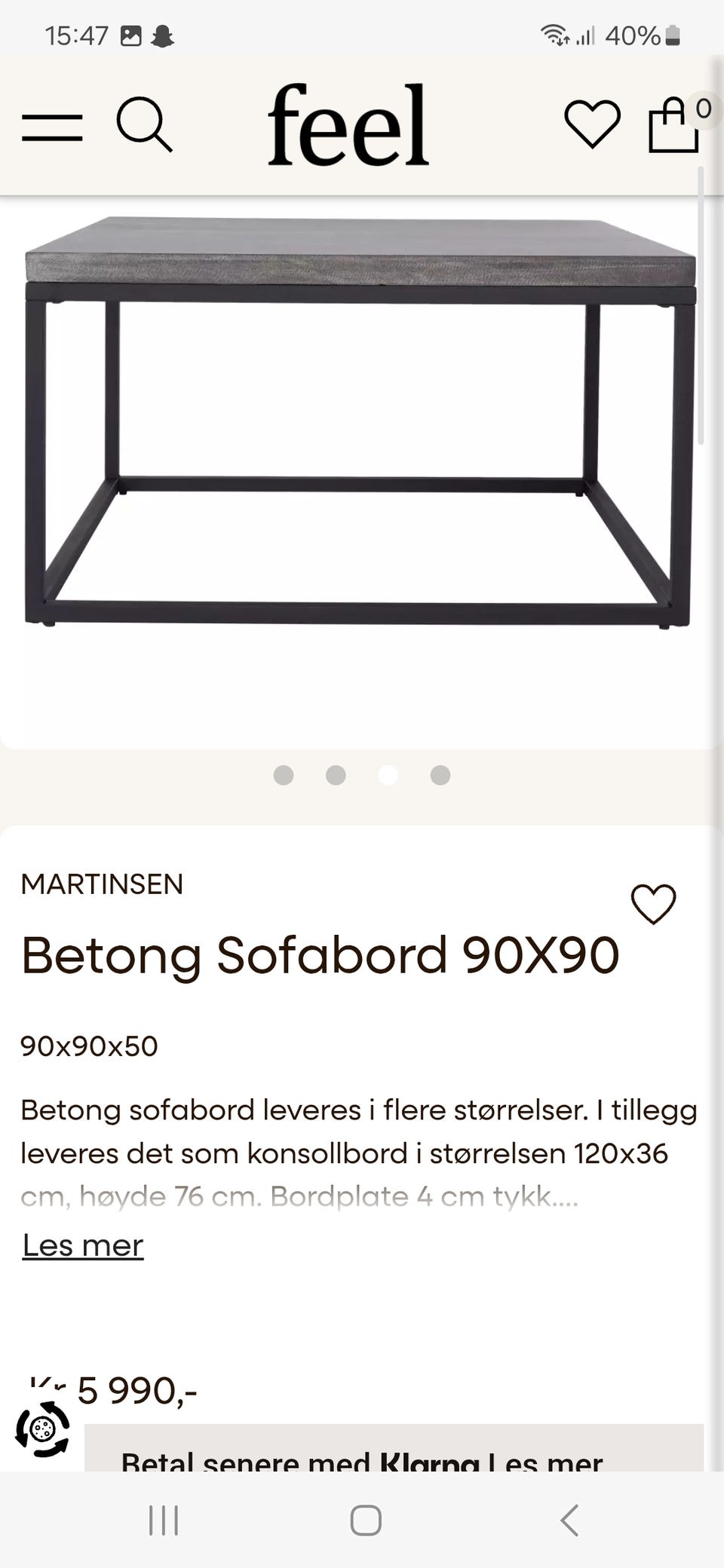724x1568 pixels.
Task: Select the fourth image indicator dot
Action: [x=440, y=775]
